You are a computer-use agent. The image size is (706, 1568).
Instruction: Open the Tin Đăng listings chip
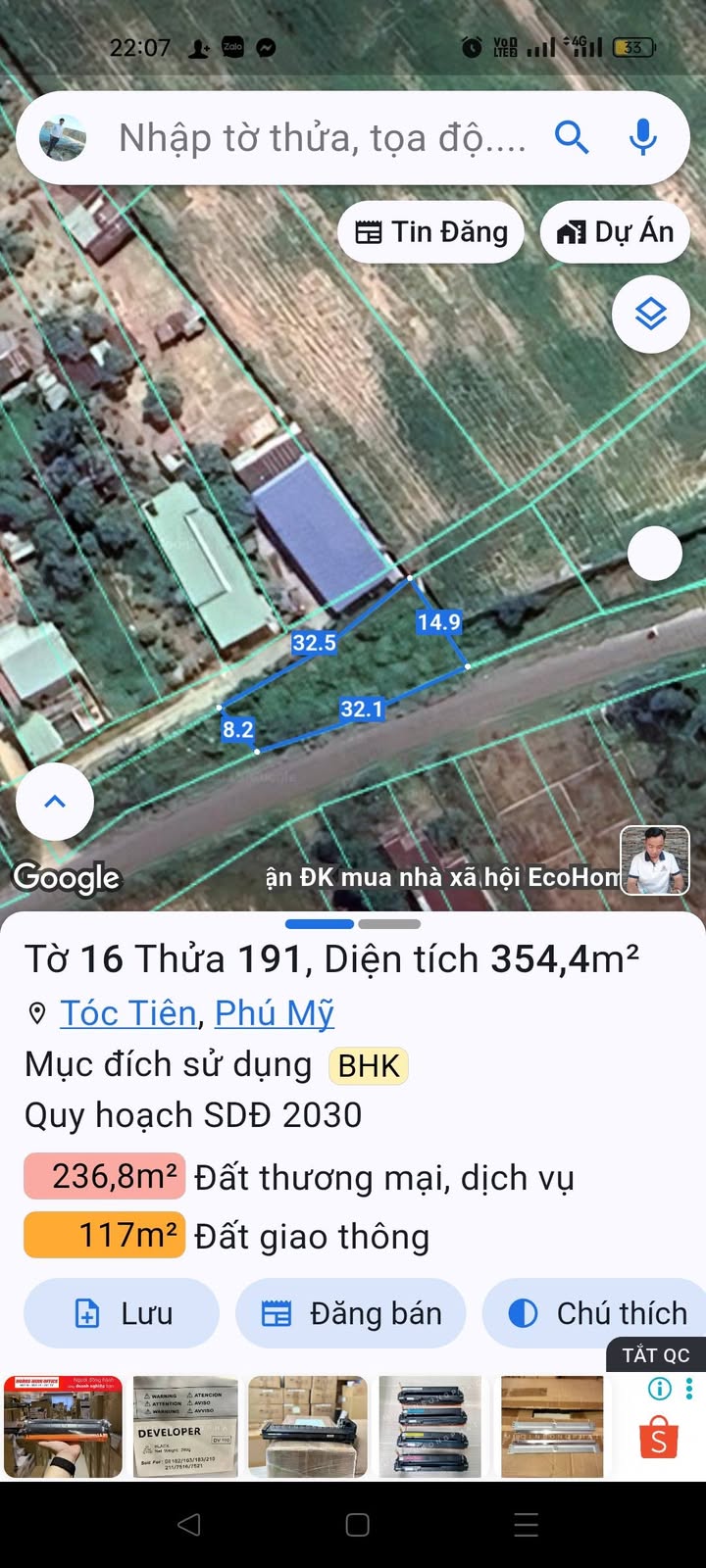[431, 232]
